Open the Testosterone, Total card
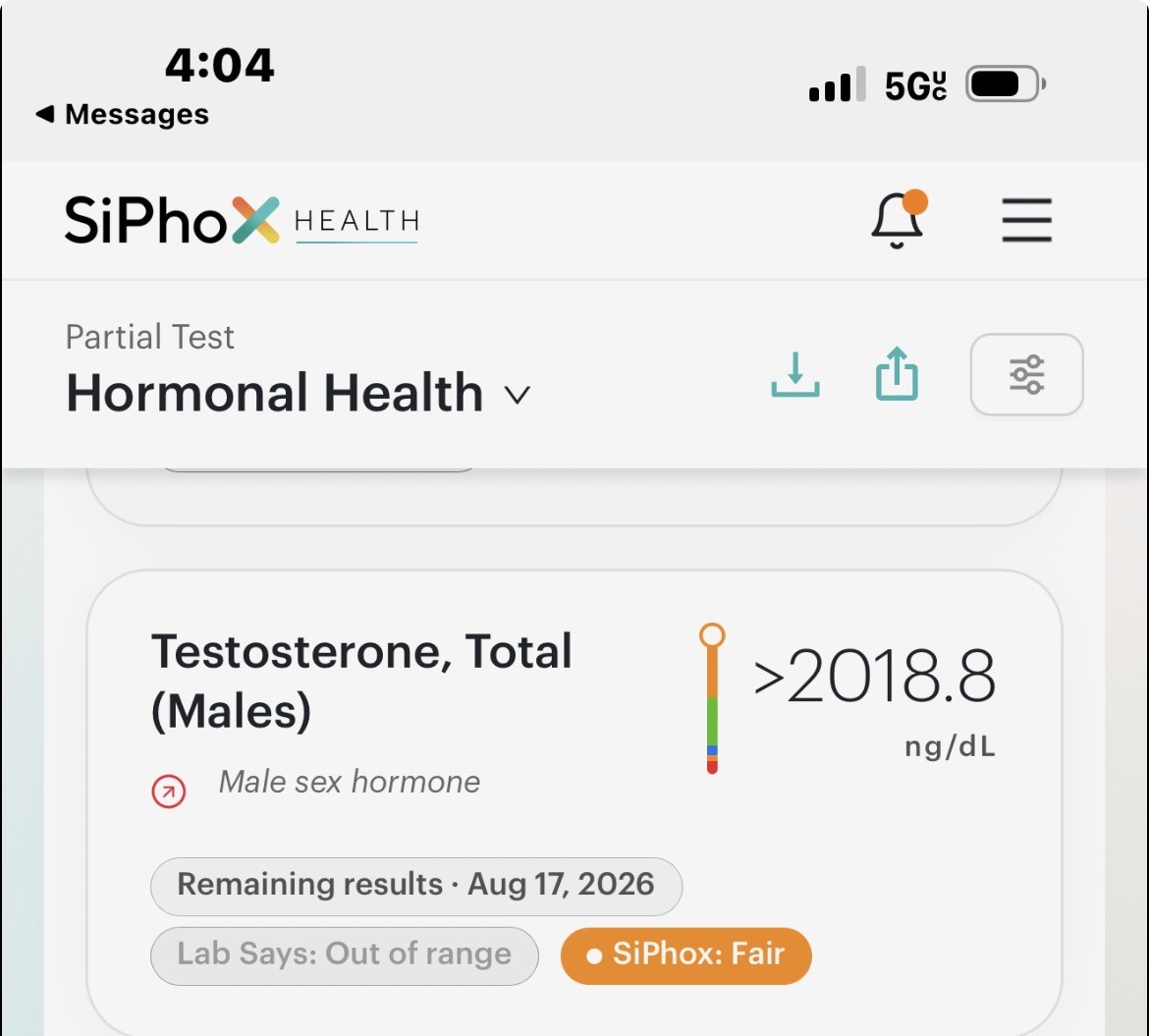The width and height of the screenshot is (1149, 1036). point(574,802)
